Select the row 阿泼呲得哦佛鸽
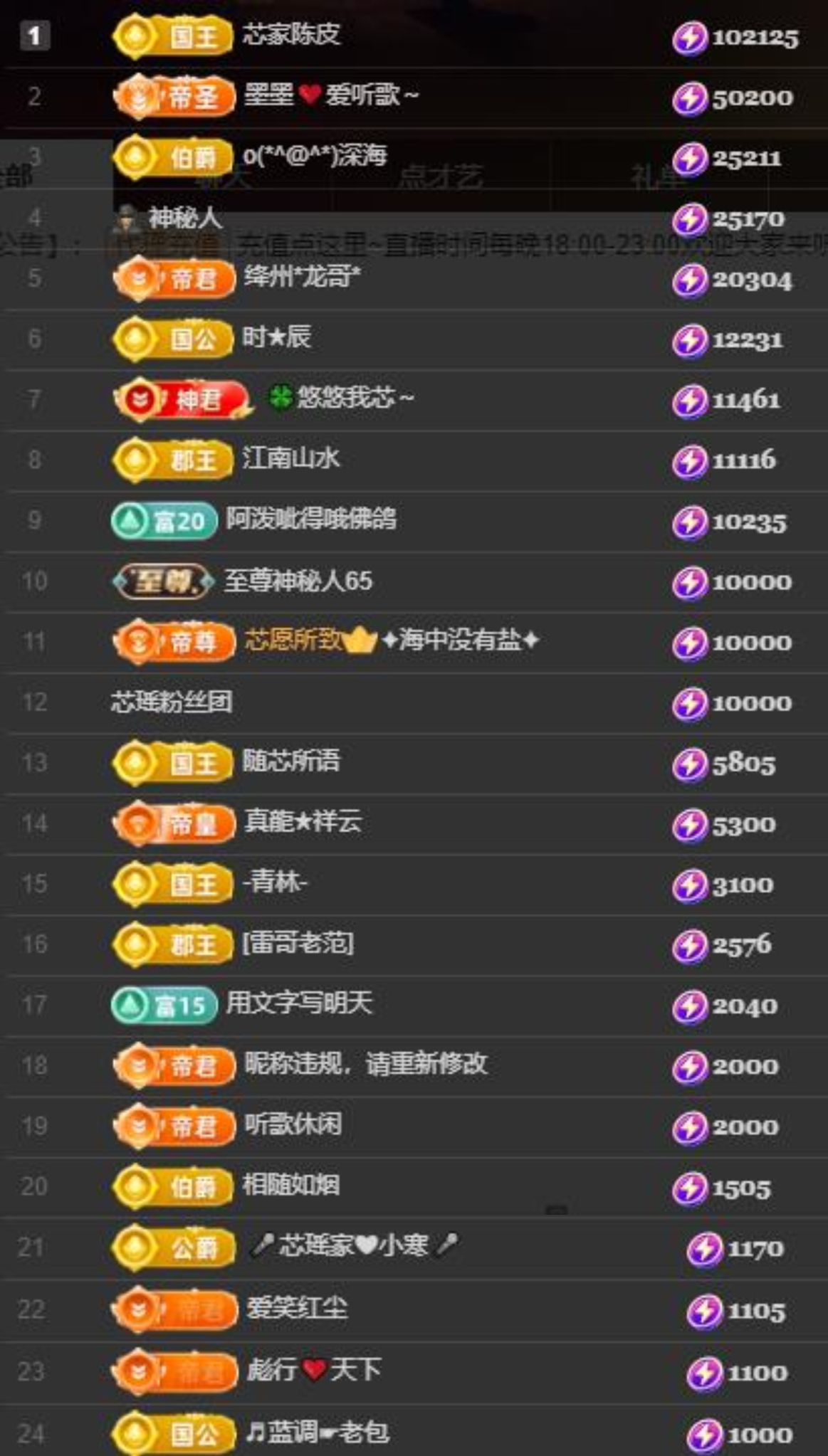Viewport: 828px width, 1456px height. tap(310, 519)
